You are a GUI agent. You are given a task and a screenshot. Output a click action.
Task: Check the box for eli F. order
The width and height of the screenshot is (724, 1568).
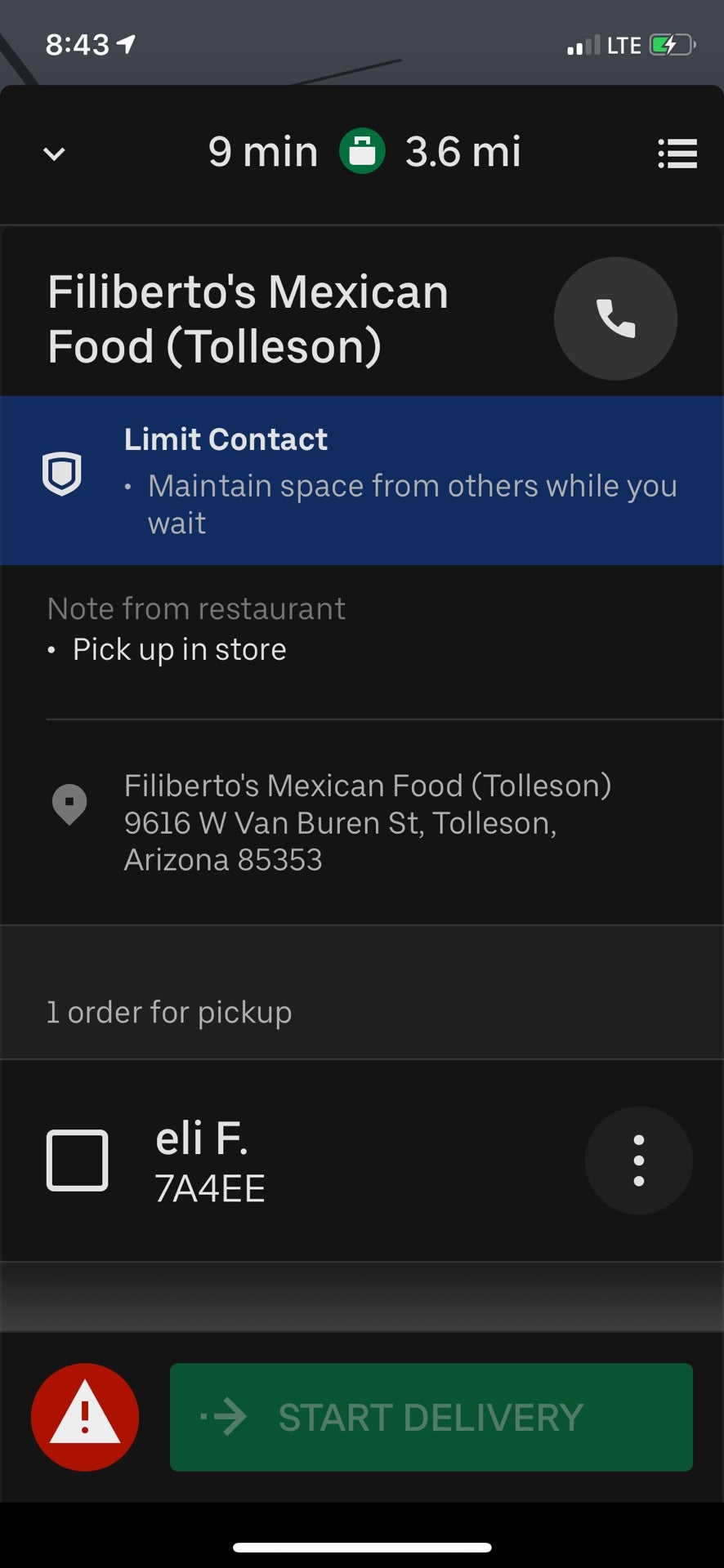(x=78, y=1160)
